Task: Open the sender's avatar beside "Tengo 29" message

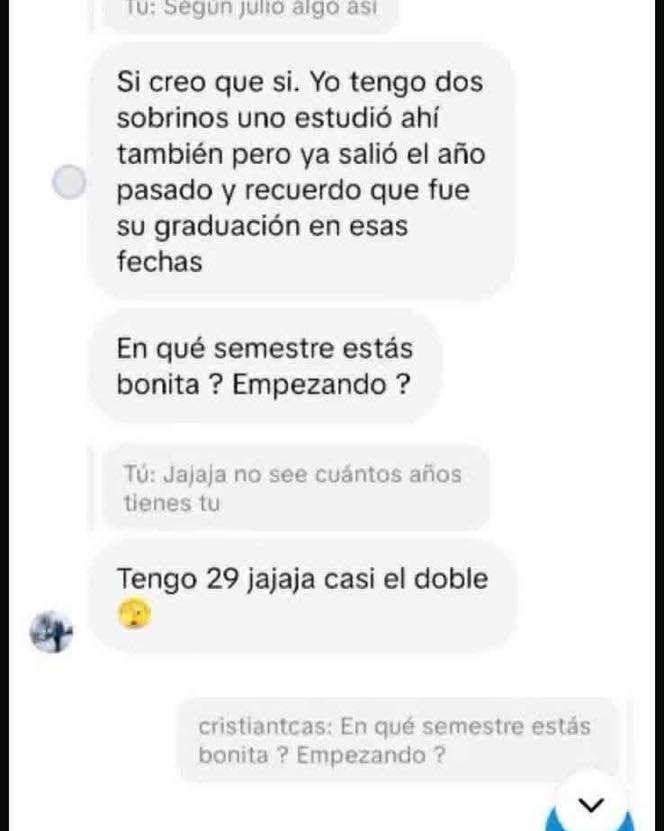Action: tap(53, 631)
